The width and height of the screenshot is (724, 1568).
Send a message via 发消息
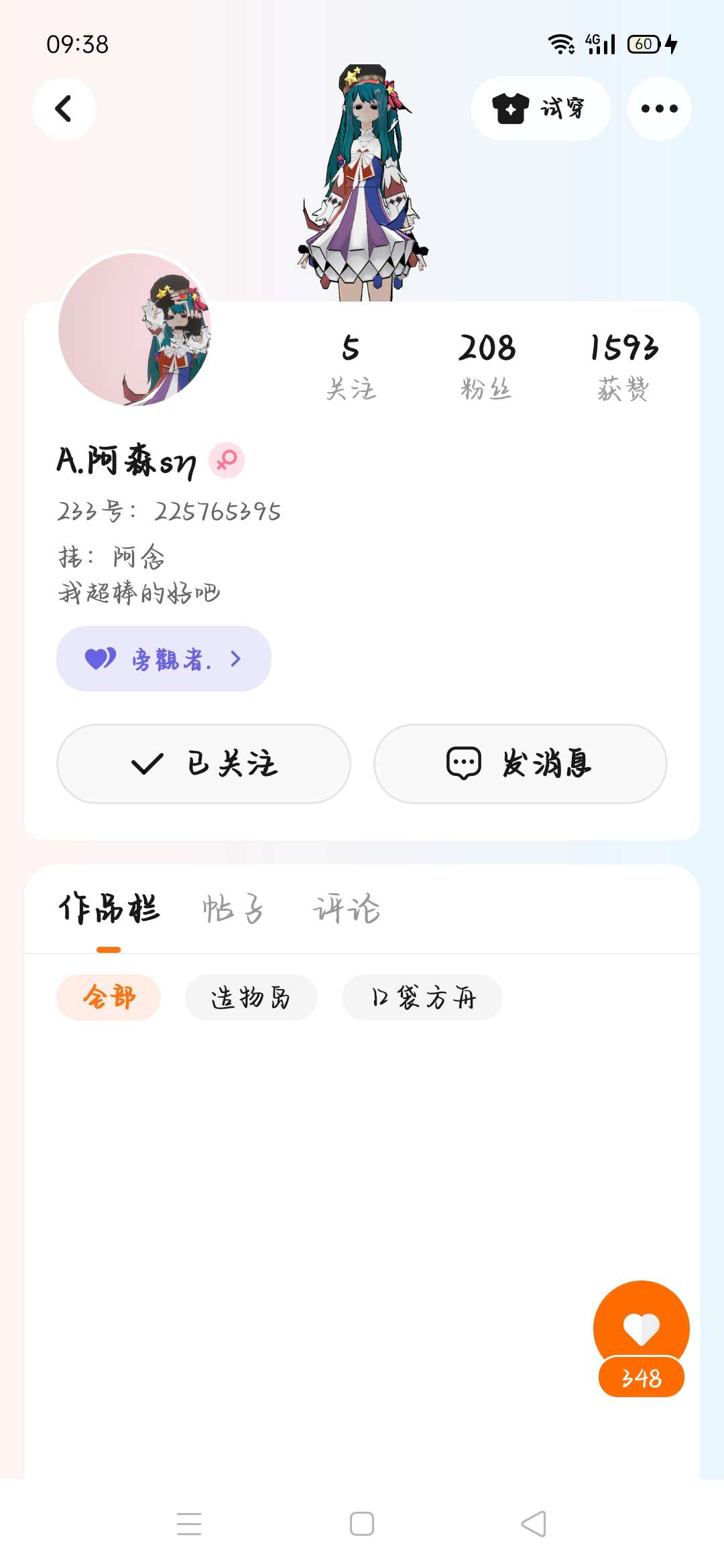click(520, 763)
